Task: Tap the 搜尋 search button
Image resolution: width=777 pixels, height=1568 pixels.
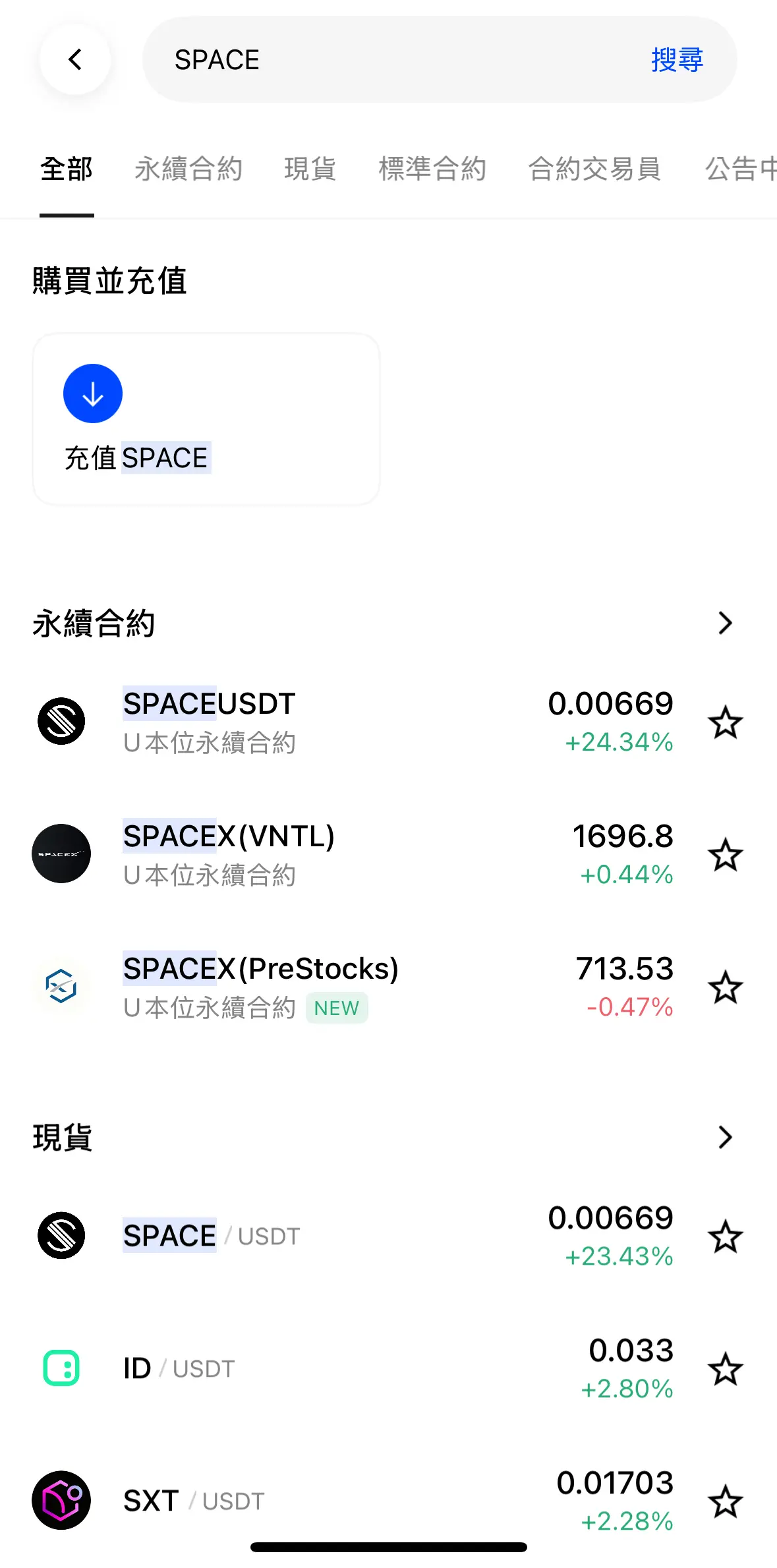Action: [x=675, y=59]
